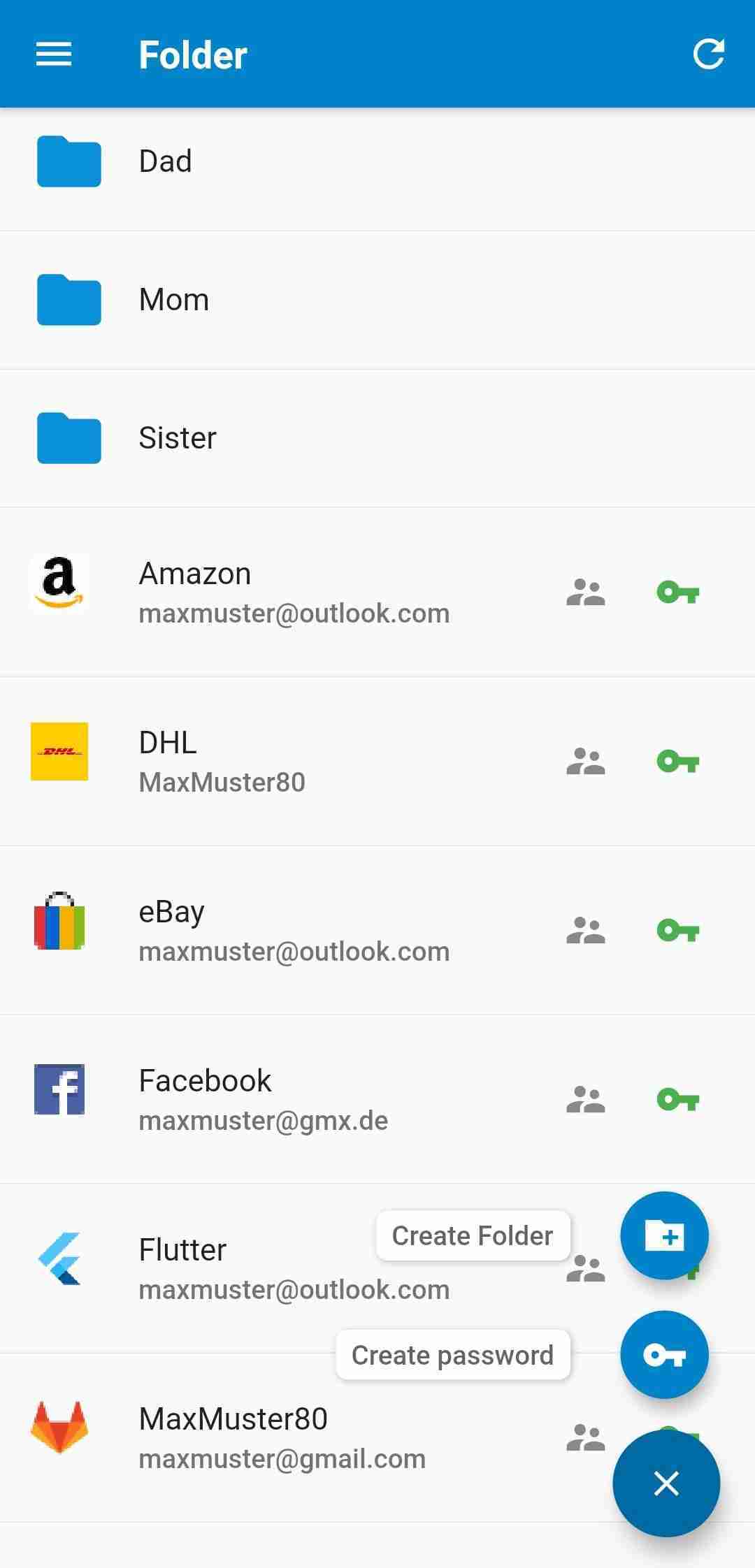
Task: Click the people icon next to DHL
Action: coord(586,762)
